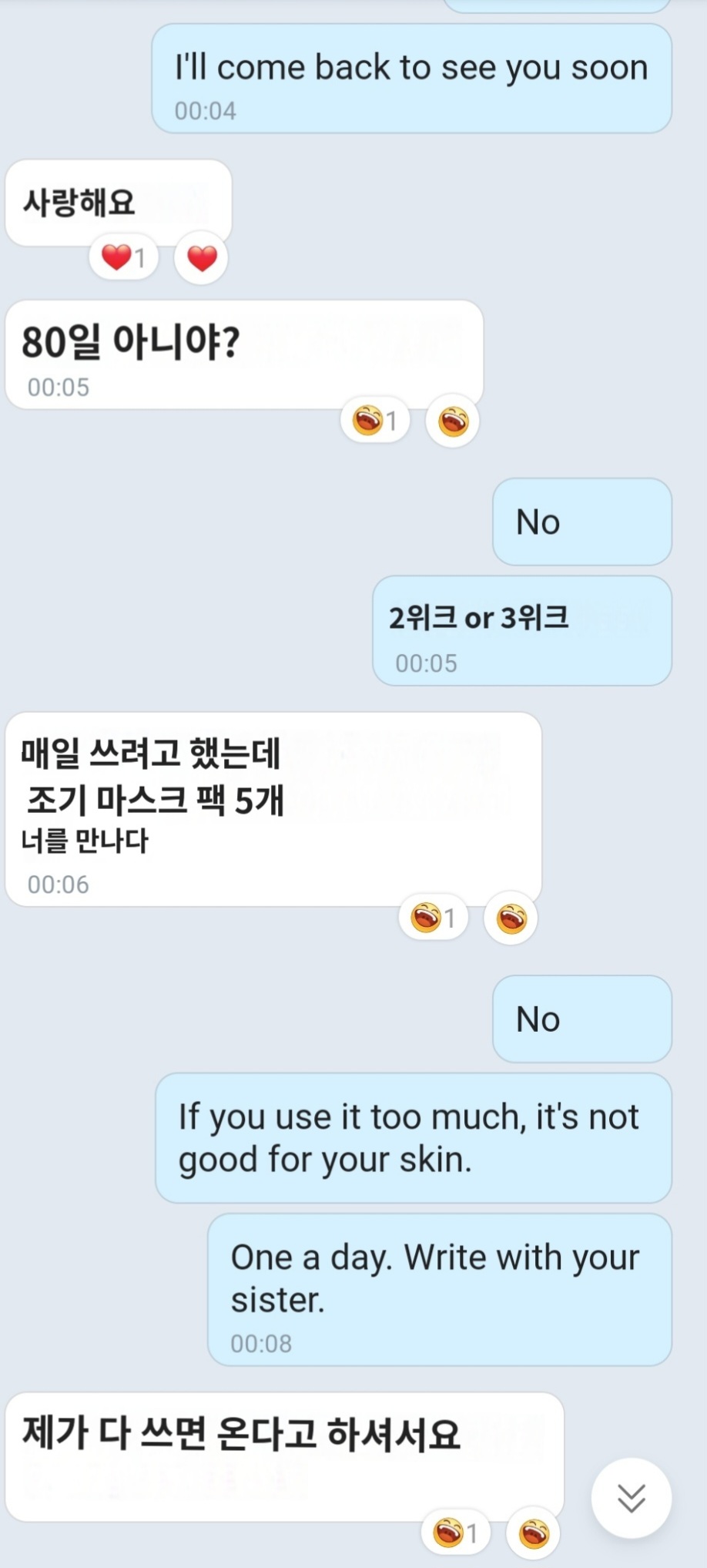
Task: Tap laughing reaction count on 제가 다 쓰면 message
Action: pyautogui.click(x=455, y=1533)
